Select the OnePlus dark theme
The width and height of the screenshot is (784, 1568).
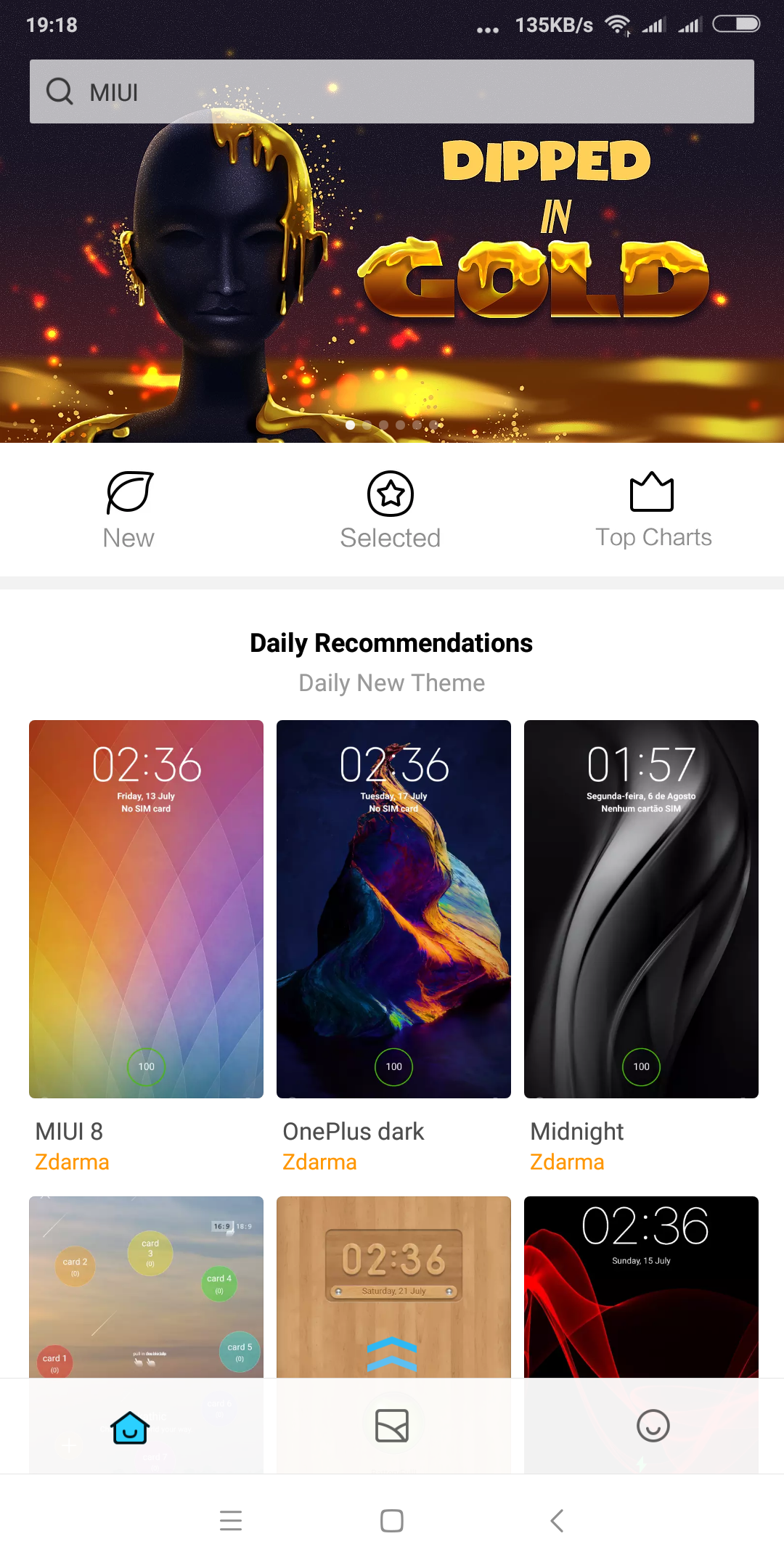click(x=393, y=909)
